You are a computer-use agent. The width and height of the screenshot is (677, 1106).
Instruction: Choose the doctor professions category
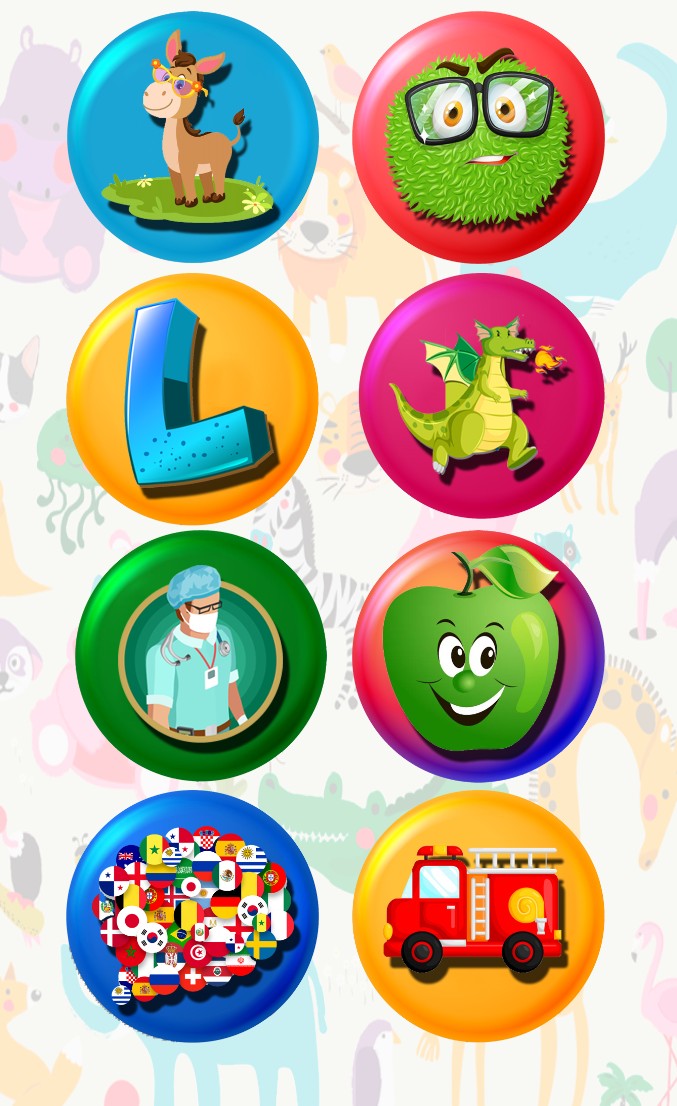click(x=200, y=656)
